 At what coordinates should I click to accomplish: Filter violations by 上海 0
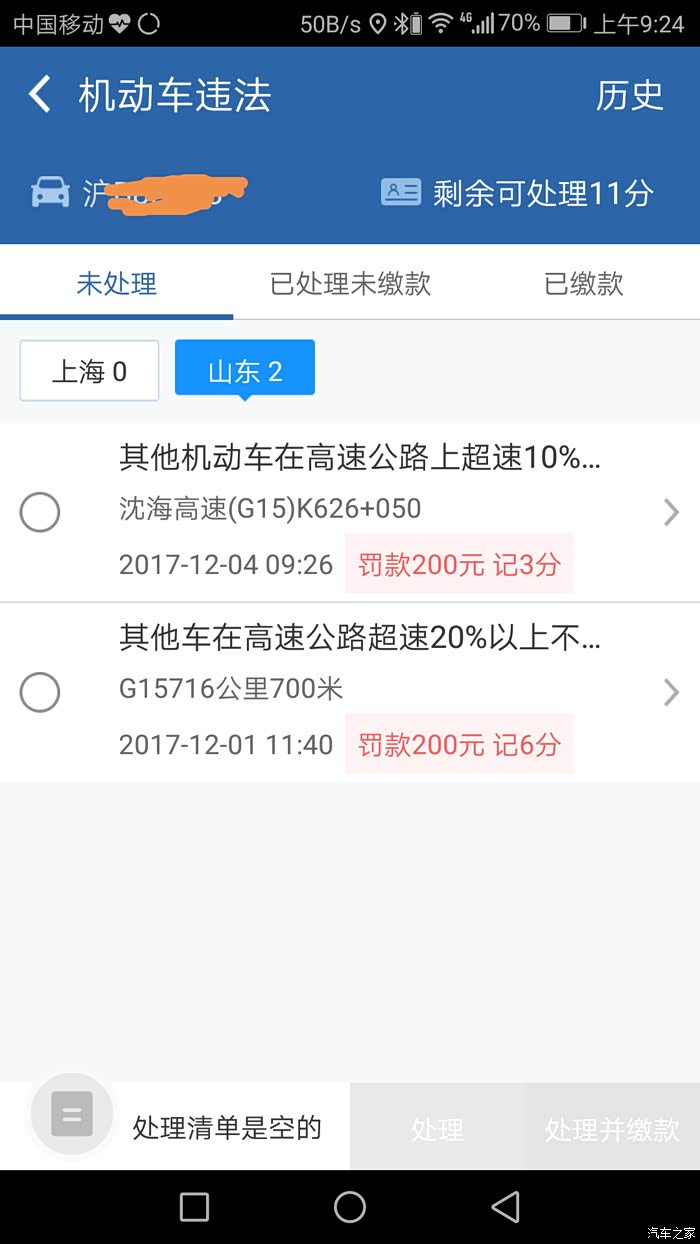[89, 372]
